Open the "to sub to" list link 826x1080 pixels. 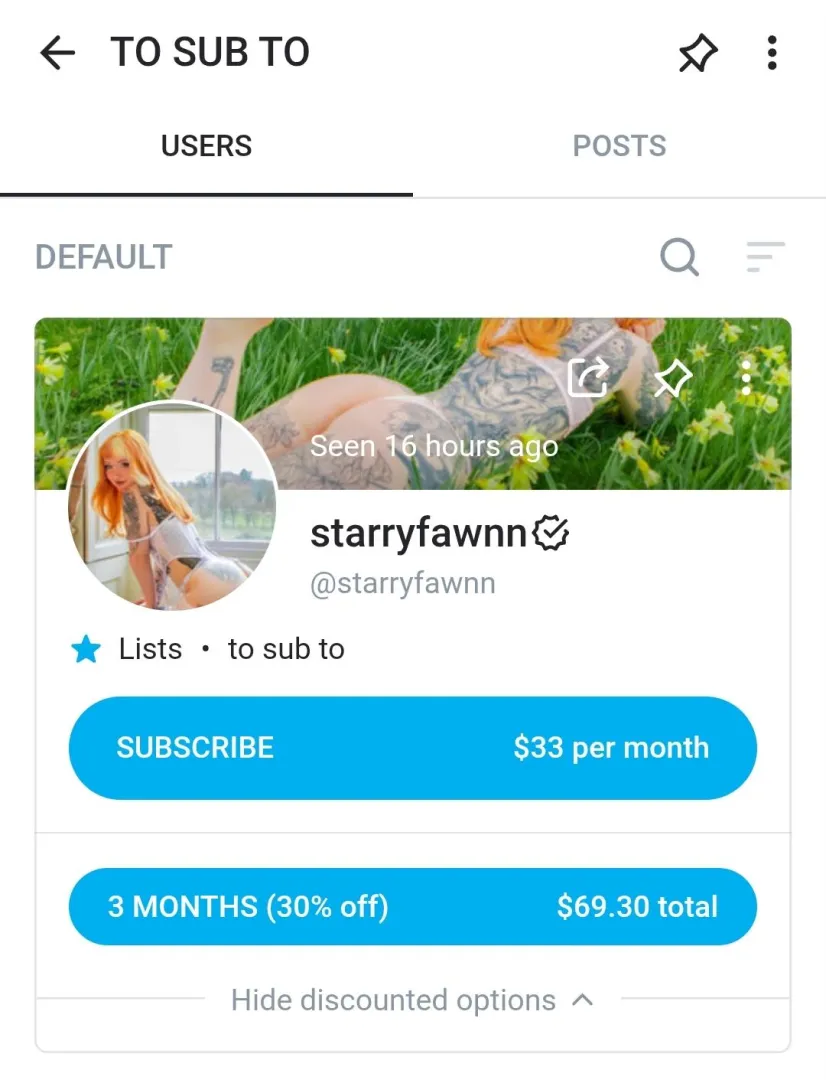[x=286, y=649]
